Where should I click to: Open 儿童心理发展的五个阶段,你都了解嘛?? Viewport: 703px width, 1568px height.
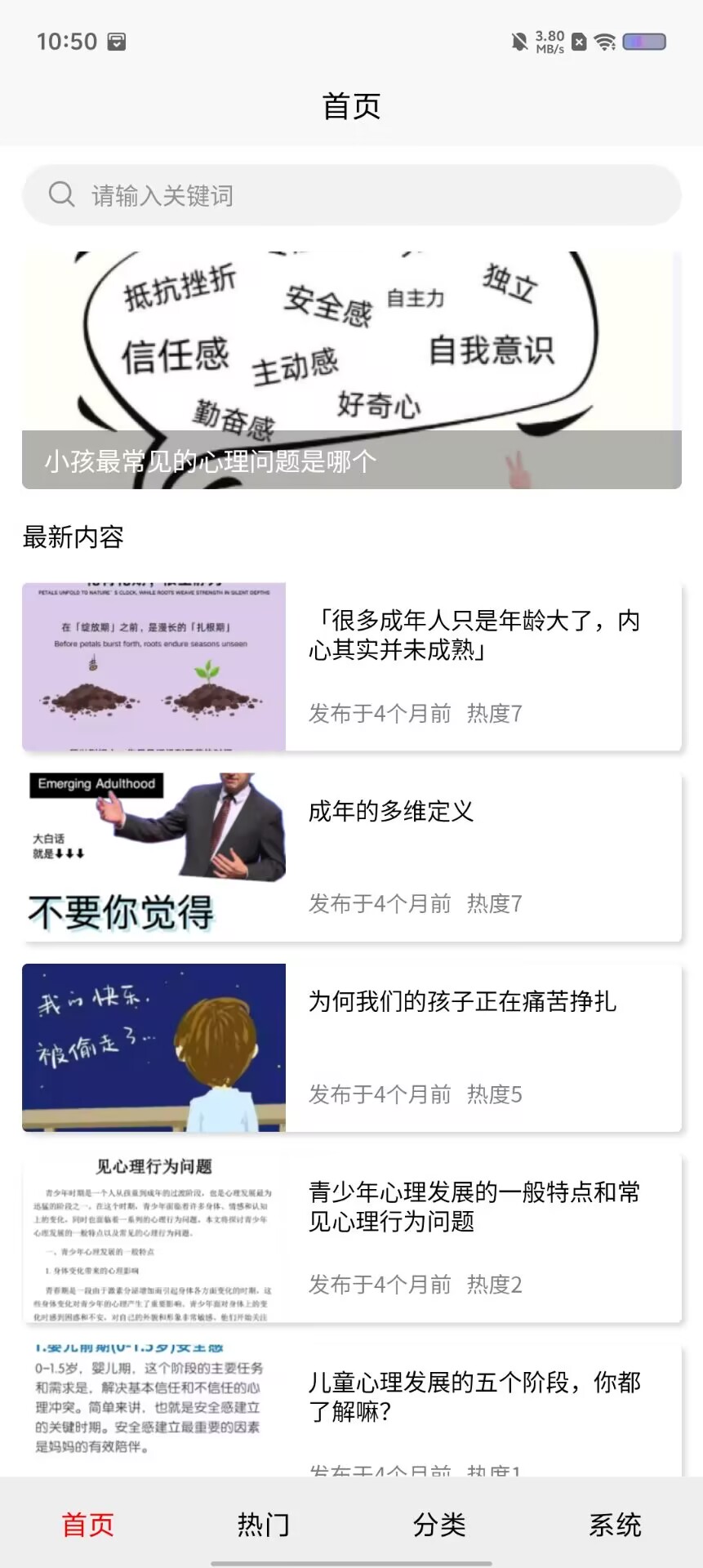pos(351,1410)
